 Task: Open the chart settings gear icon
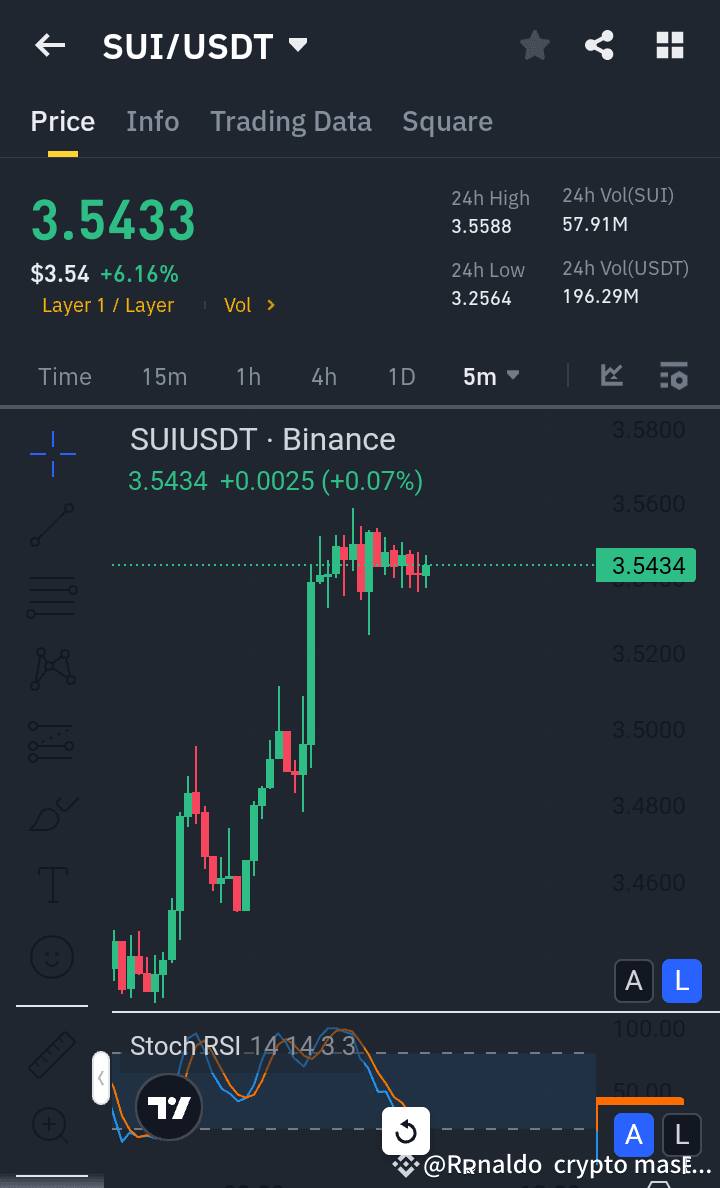(x=674, y=376)
